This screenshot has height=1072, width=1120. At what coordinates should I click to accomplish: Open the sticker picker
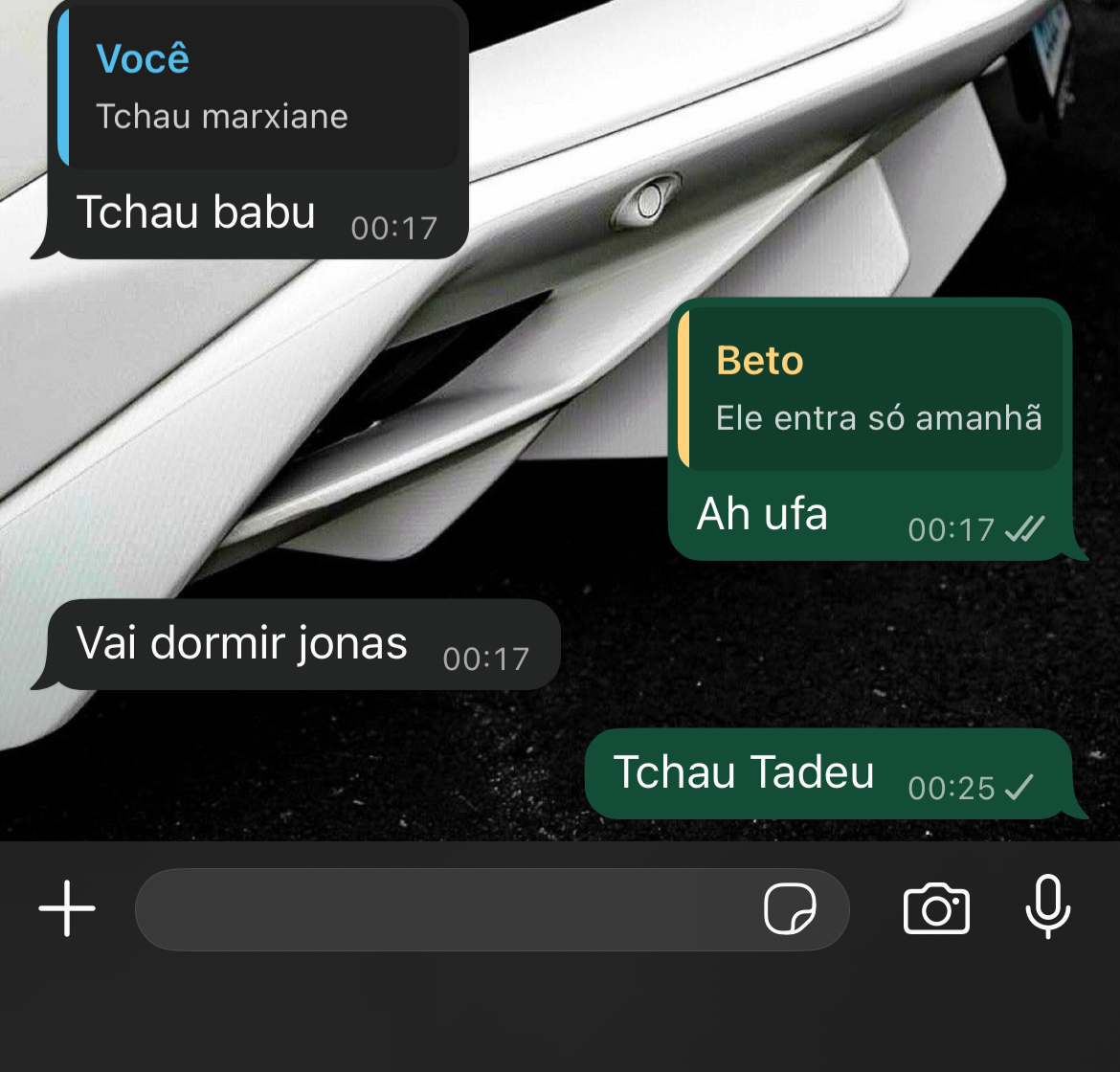pos(790,908)
